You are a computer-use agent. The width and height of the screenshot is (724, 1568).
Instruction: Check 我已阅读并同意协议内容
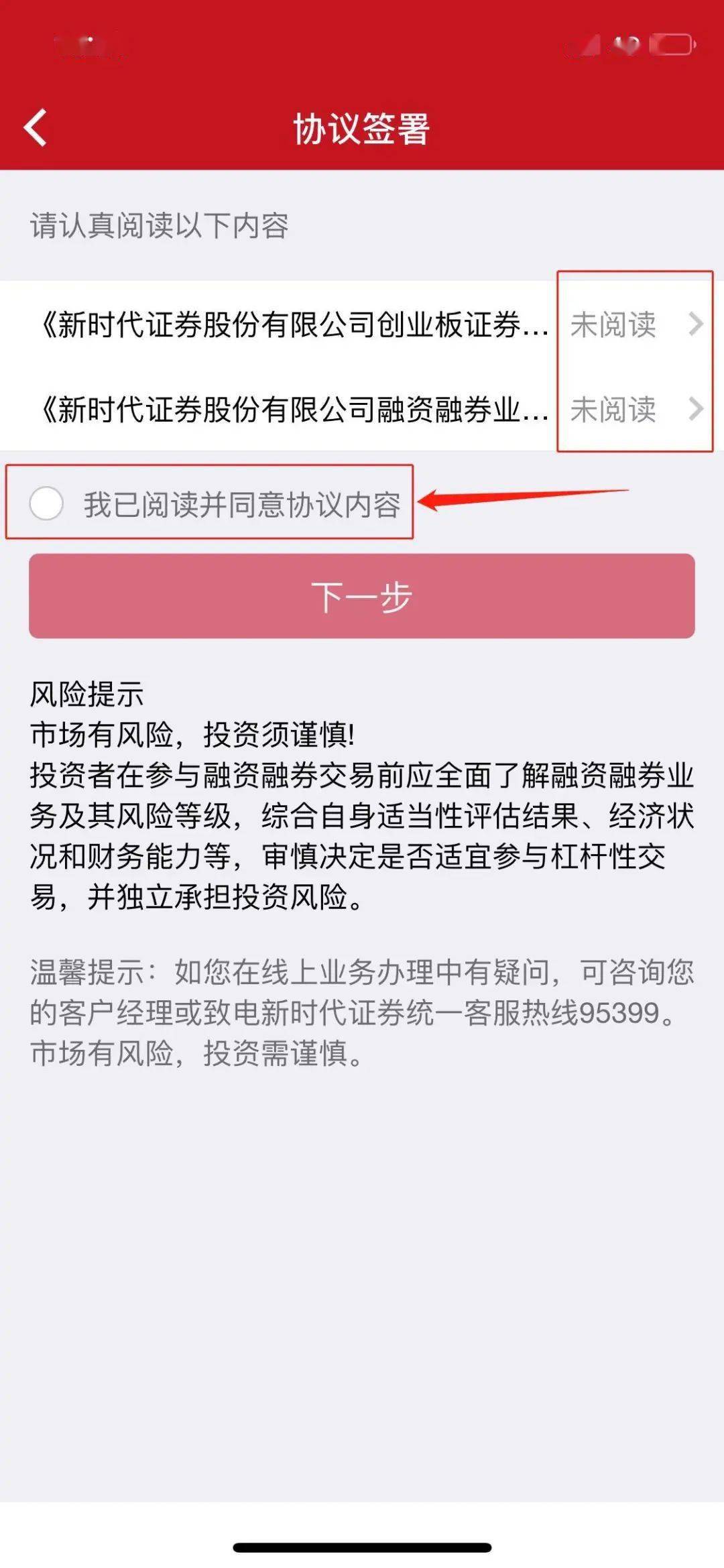pyautogui.click(x=47, y=503)
